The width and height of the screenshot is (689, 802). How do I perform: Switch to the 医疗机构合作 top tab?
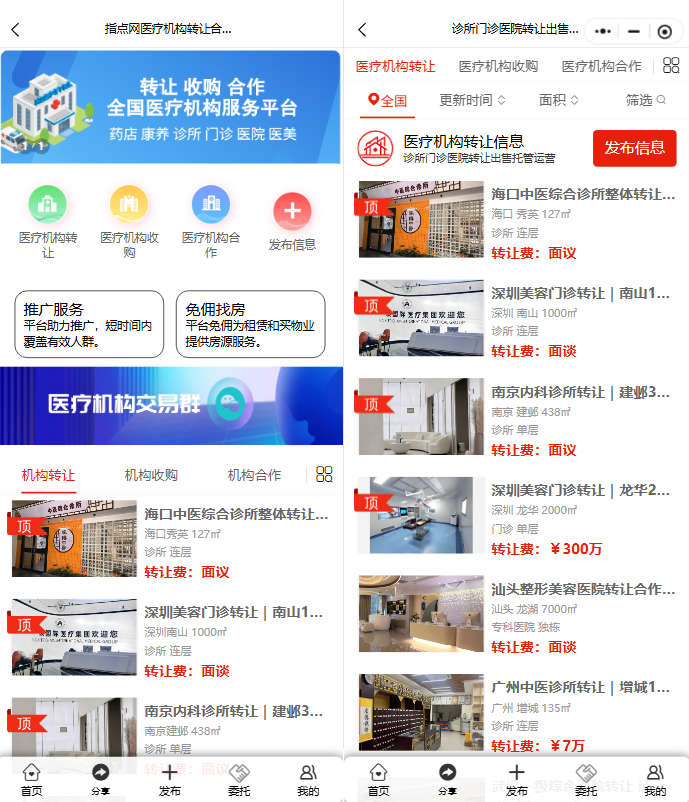coord(601,66)
